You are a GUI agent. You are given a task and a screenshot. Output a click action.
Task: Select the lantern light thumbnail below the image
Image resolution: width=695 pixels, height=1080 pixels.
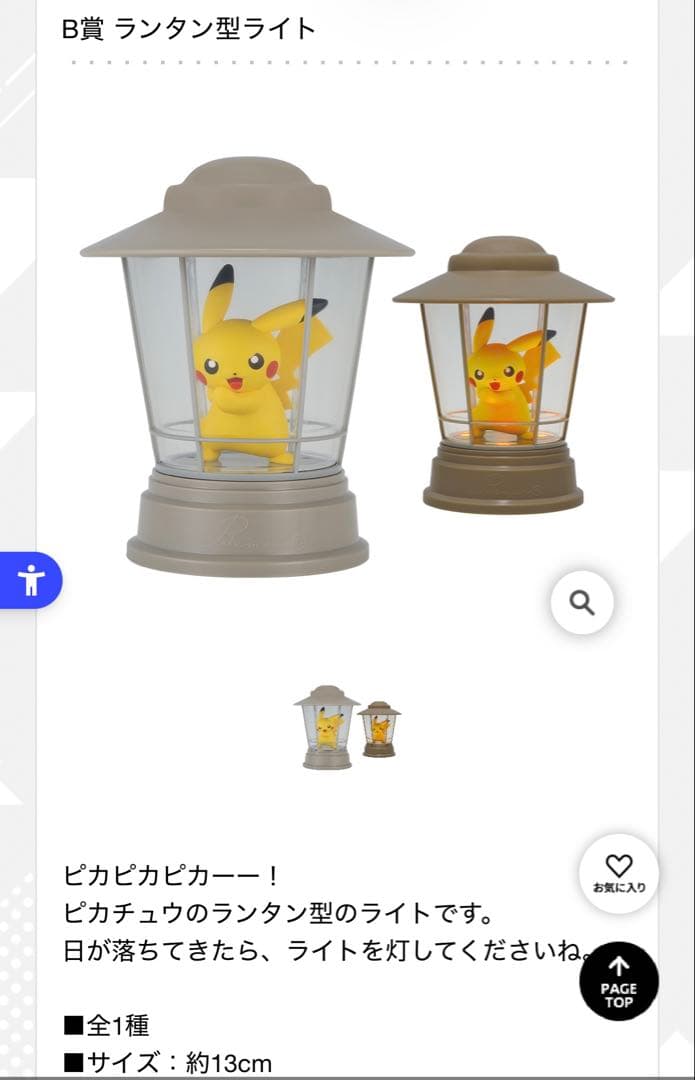pos(348,727)
